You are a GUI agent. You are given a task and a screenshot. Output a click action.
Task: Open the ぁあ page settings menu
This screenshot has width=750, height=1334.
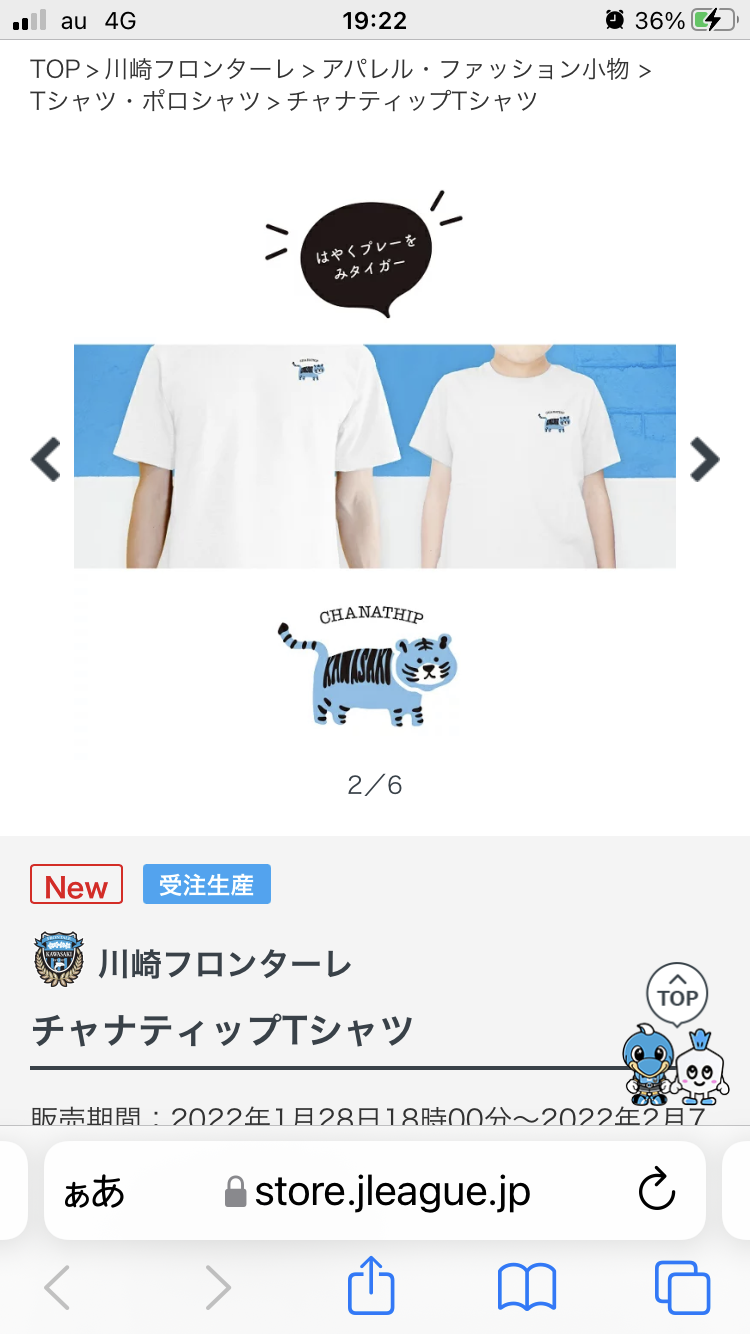(x=94, y=1191)
